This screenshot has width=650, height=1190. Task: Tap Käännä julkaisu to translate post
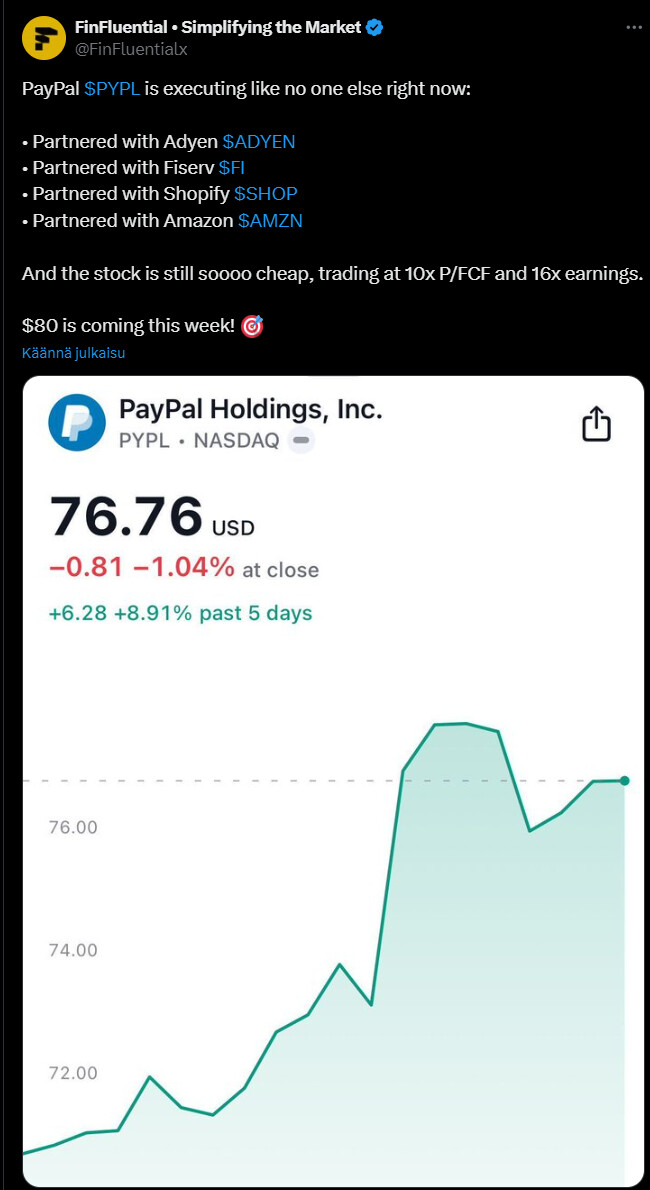coord(74,353)
